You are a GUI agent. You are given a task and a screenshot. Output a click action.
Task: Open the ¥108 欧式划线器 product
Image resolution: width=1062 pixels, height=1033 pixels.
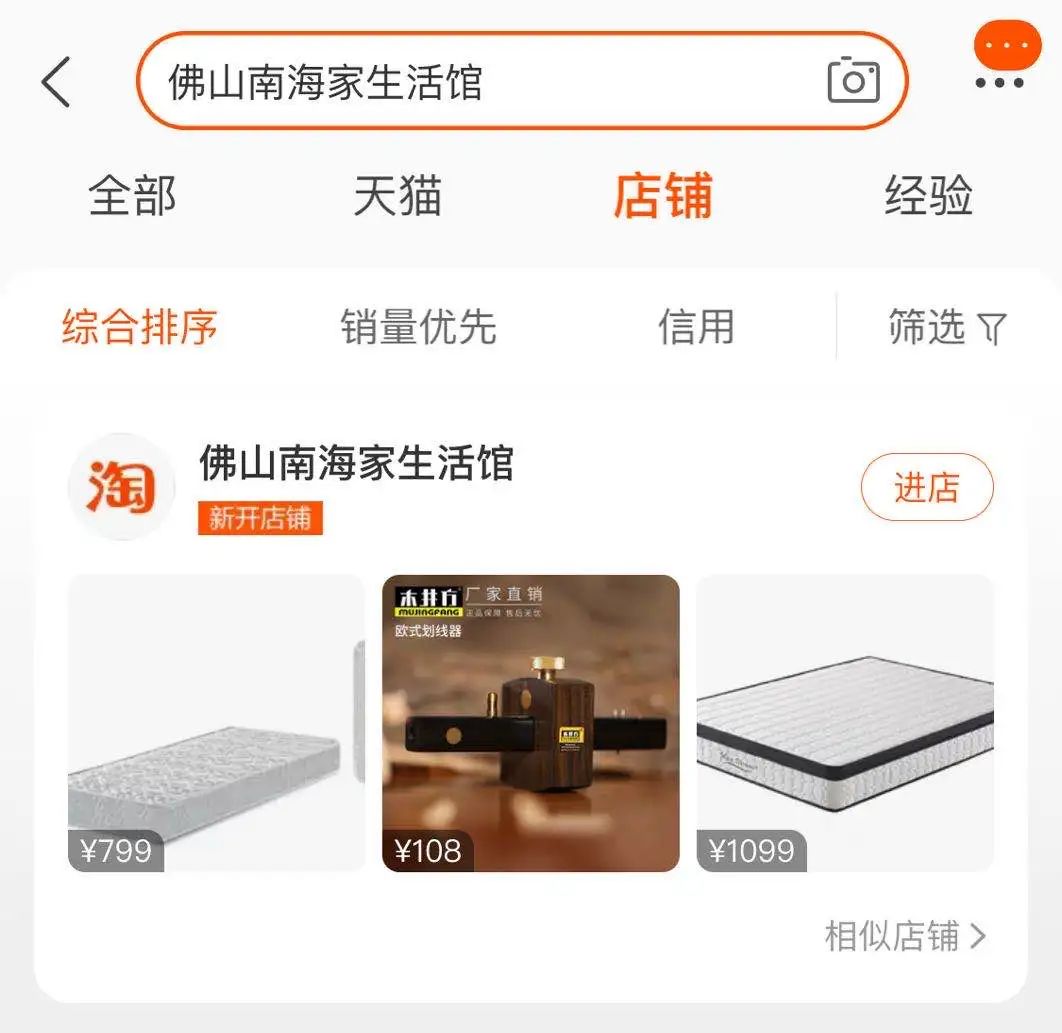point(530,723)
